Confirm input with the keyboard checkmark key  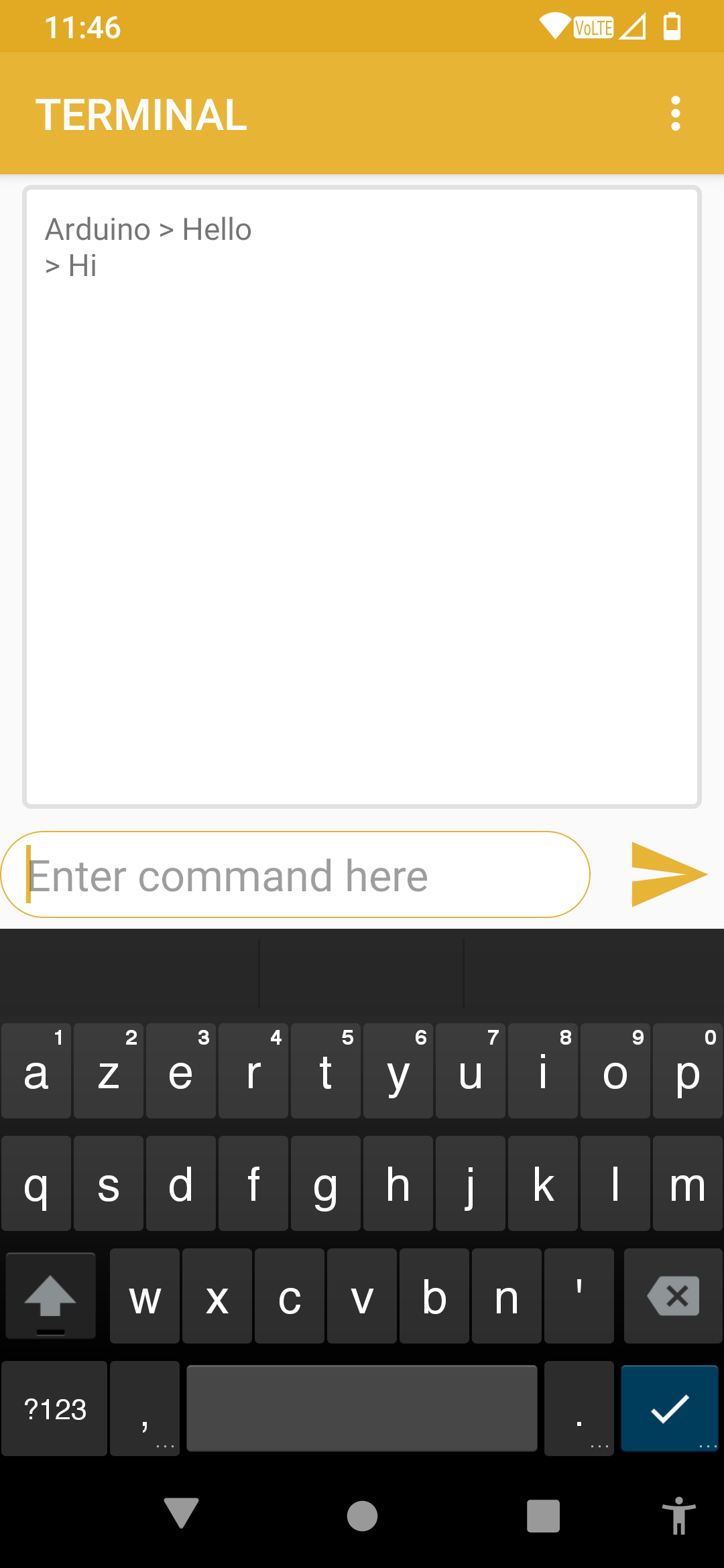pyautogui.click(x=670, y=1408)
